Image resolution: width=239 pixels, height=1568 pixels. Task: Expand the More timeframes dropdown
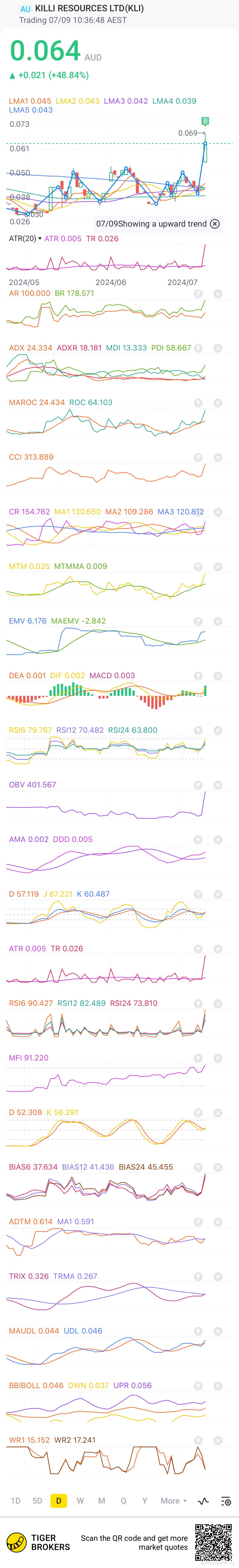[173, 1500]
